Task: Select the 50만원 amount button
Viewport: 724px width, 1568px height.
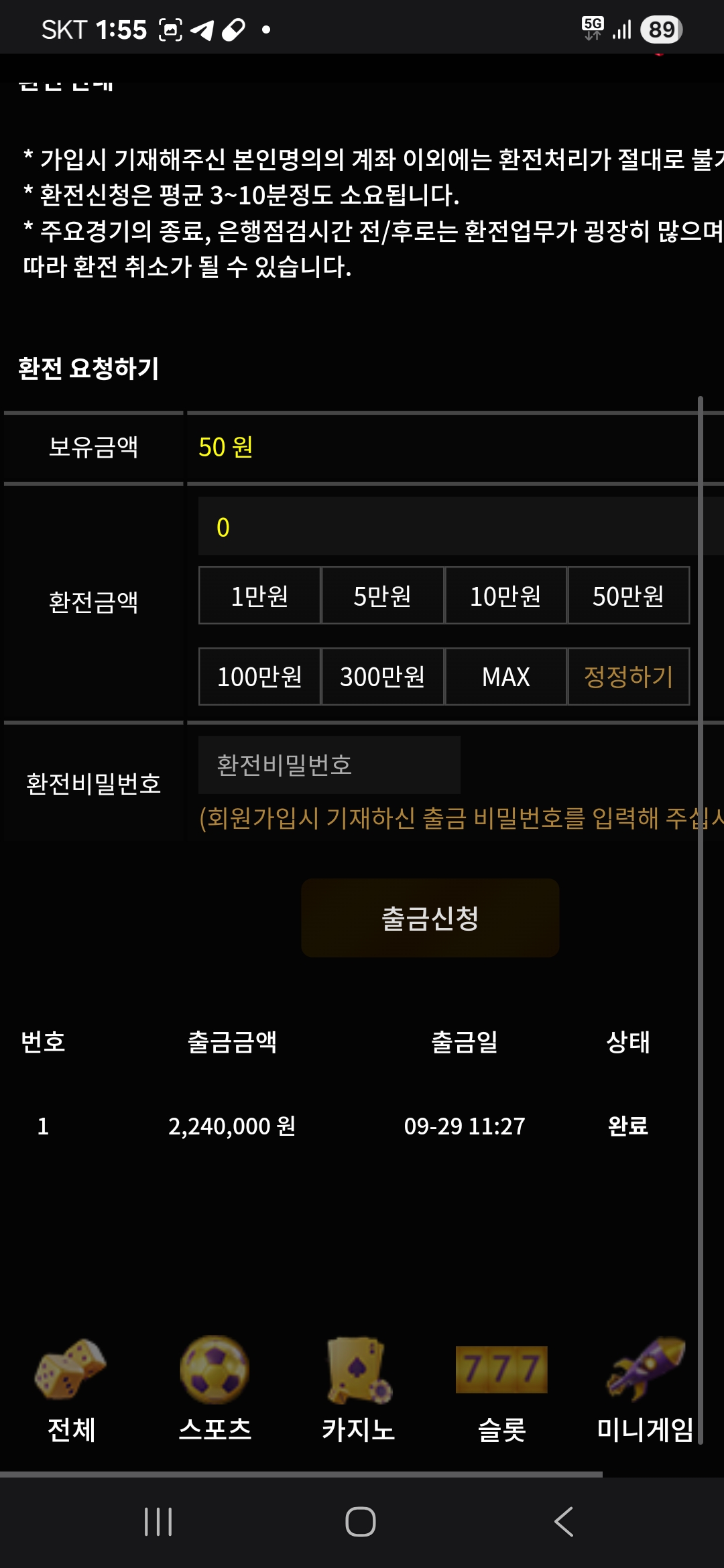Action: [x=628, y=596]
